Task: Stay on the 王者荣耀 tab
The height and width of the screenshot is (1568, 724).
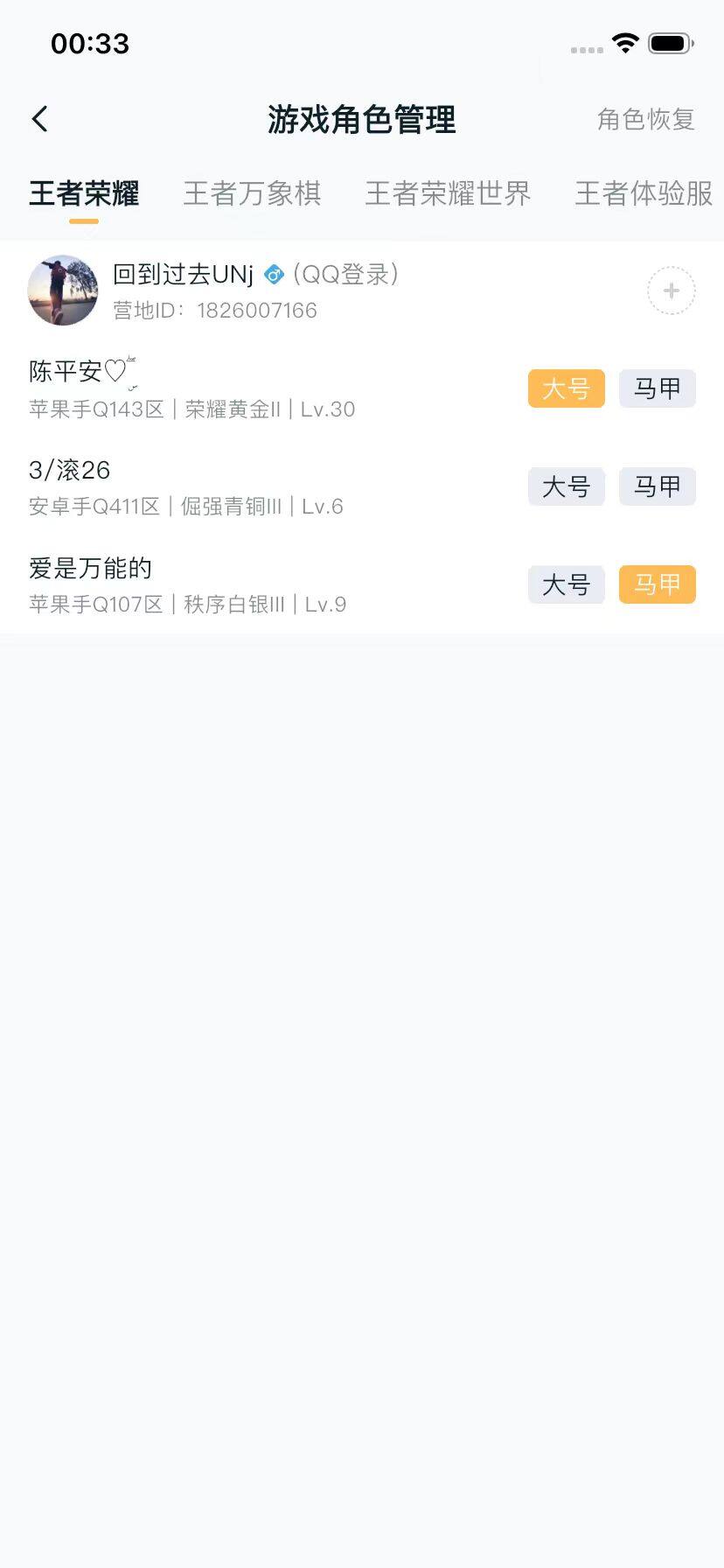Action: (84, 194)
